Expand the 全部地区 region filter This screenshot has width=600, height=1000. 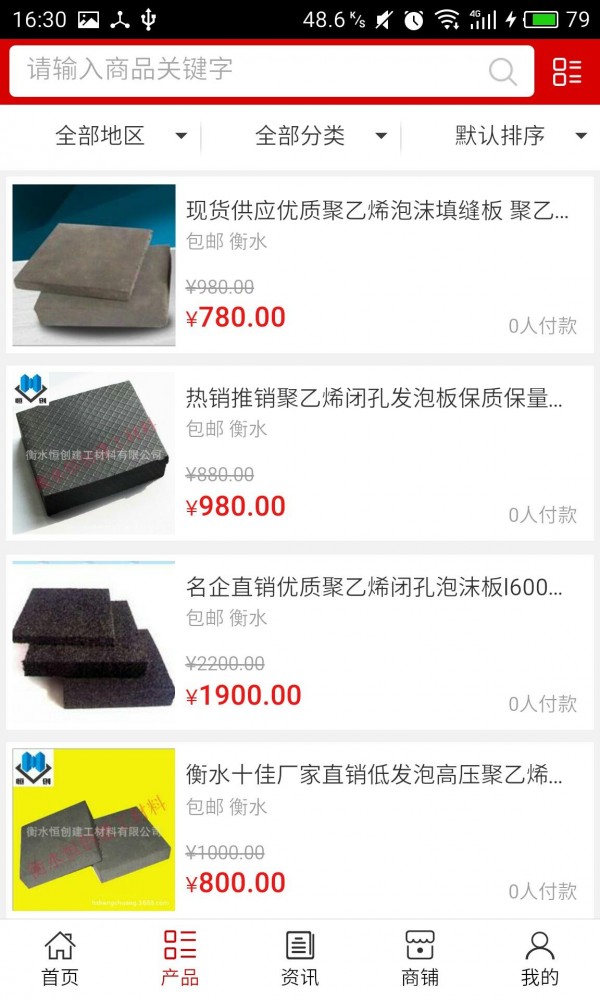pyautogui.click(x=120, y=136)
